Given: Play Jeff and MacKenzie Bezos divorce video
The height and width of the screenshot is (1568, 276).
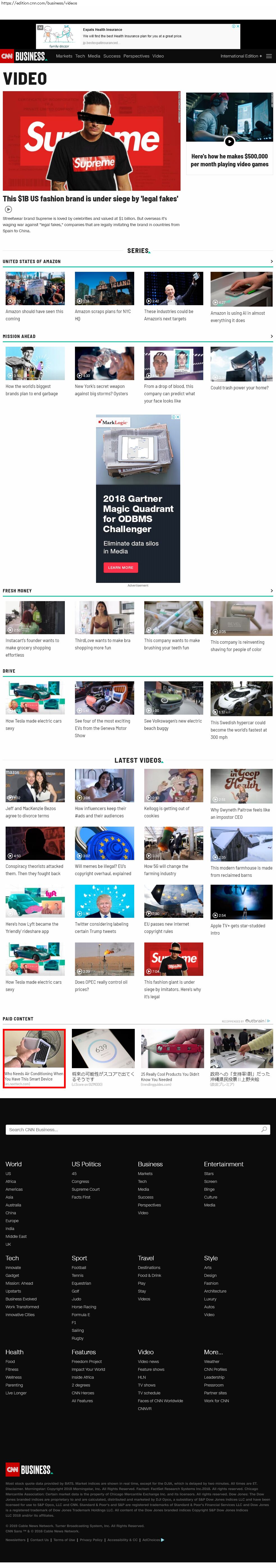Looking at the screenshot, I should (35, 785).
